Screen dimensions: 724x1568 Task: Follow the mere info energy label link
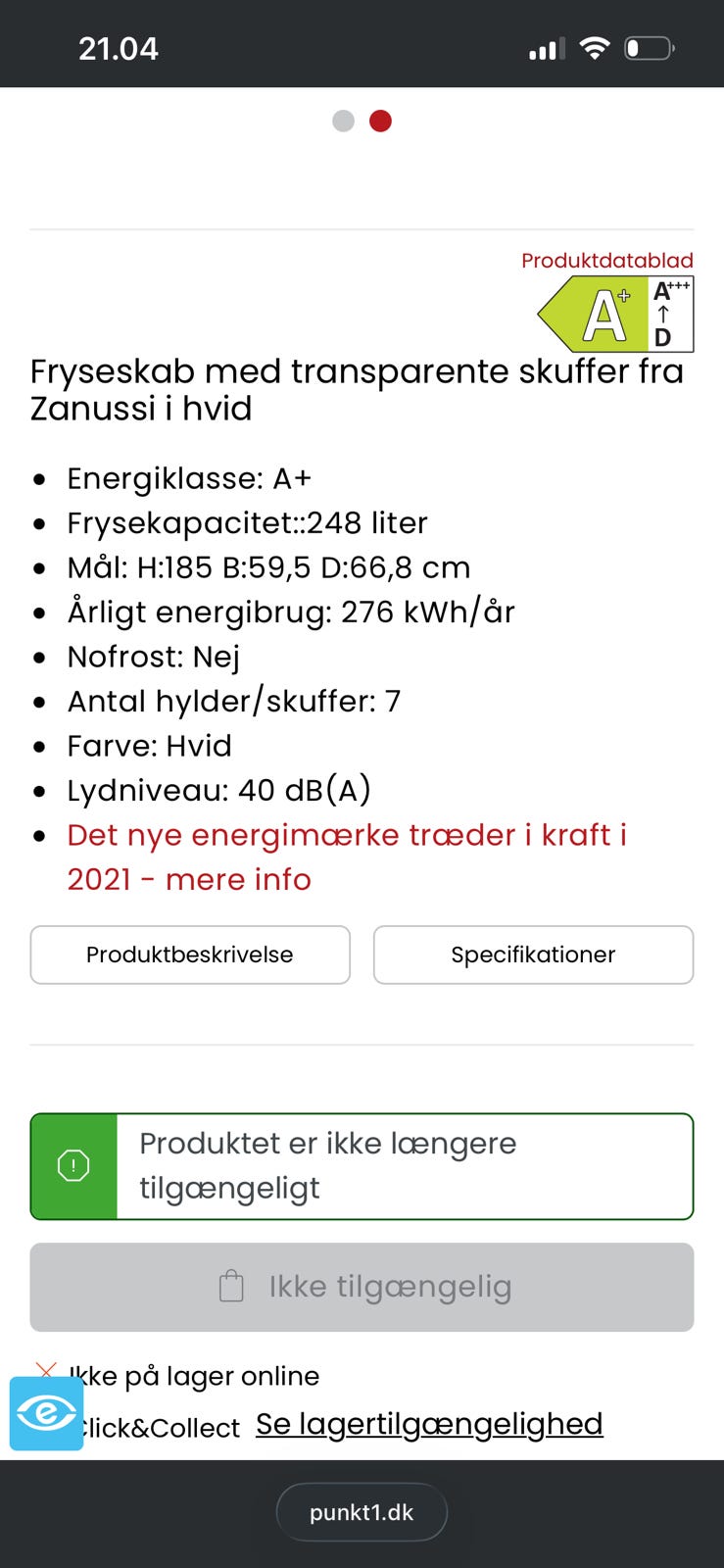(240, 879)
